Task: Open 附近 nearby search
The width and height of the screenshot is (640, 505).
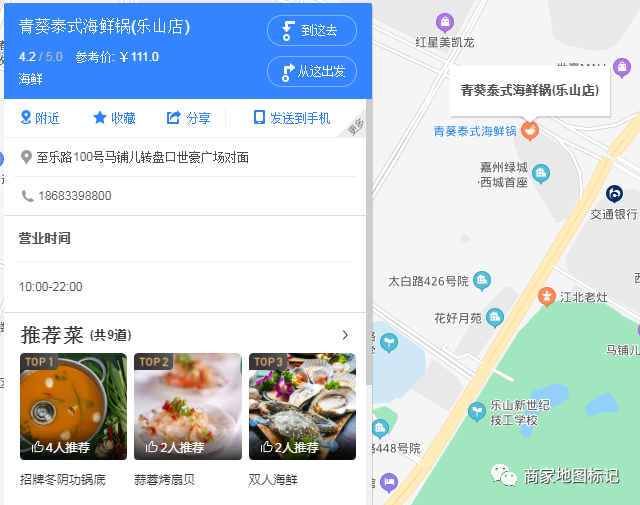Action: (40, 118)
